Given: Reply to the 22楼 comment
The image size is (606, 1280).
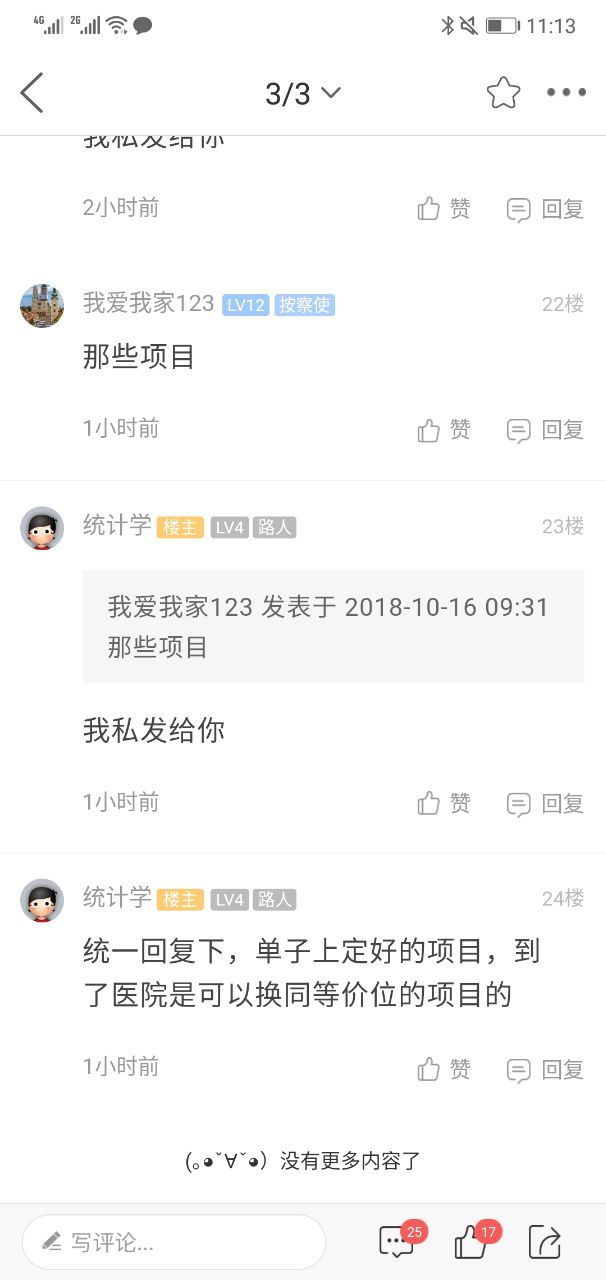Looking at the screenshot, I should (x=545, y=430).
